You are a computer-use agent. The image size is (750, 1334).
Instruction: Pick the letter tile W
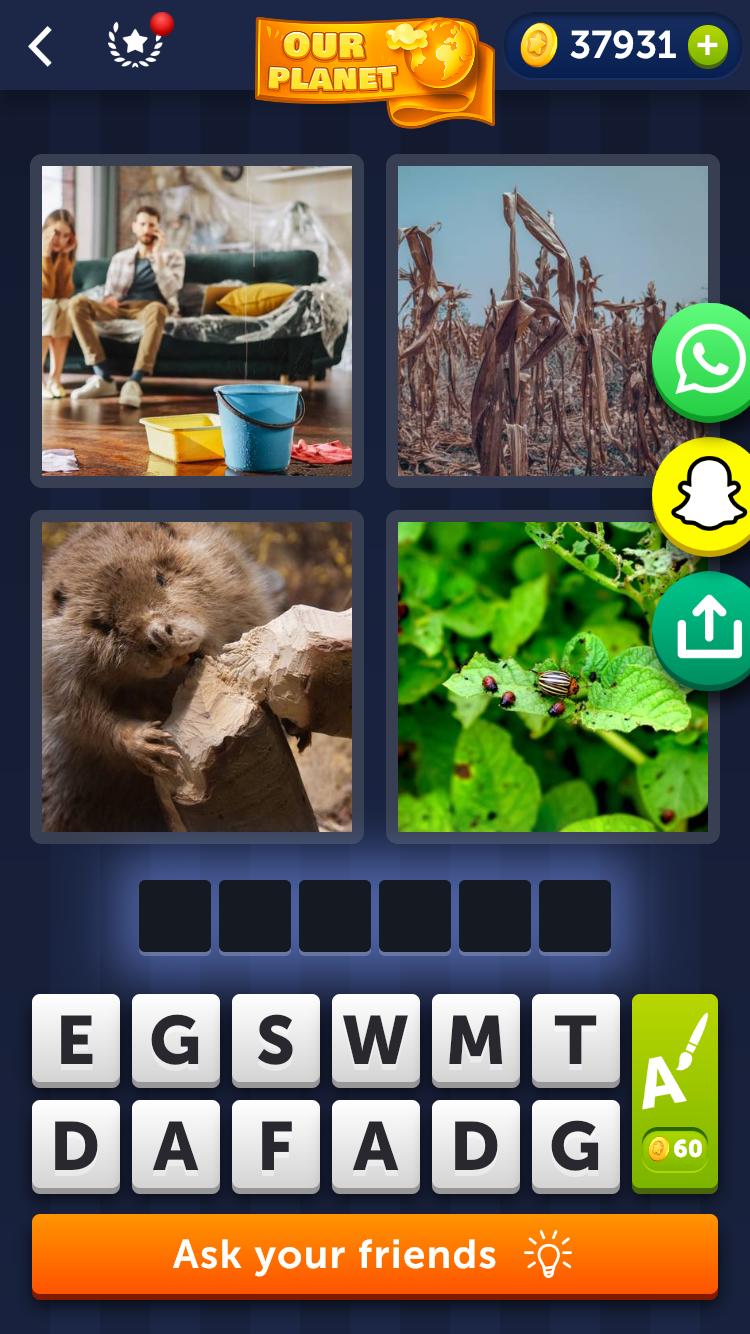point(376,1040)
